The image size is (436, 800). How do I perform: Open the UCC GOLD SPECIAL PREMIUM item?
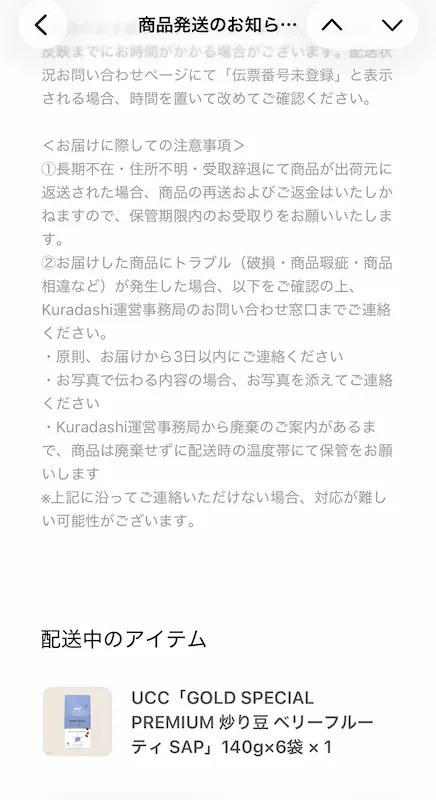218,722
